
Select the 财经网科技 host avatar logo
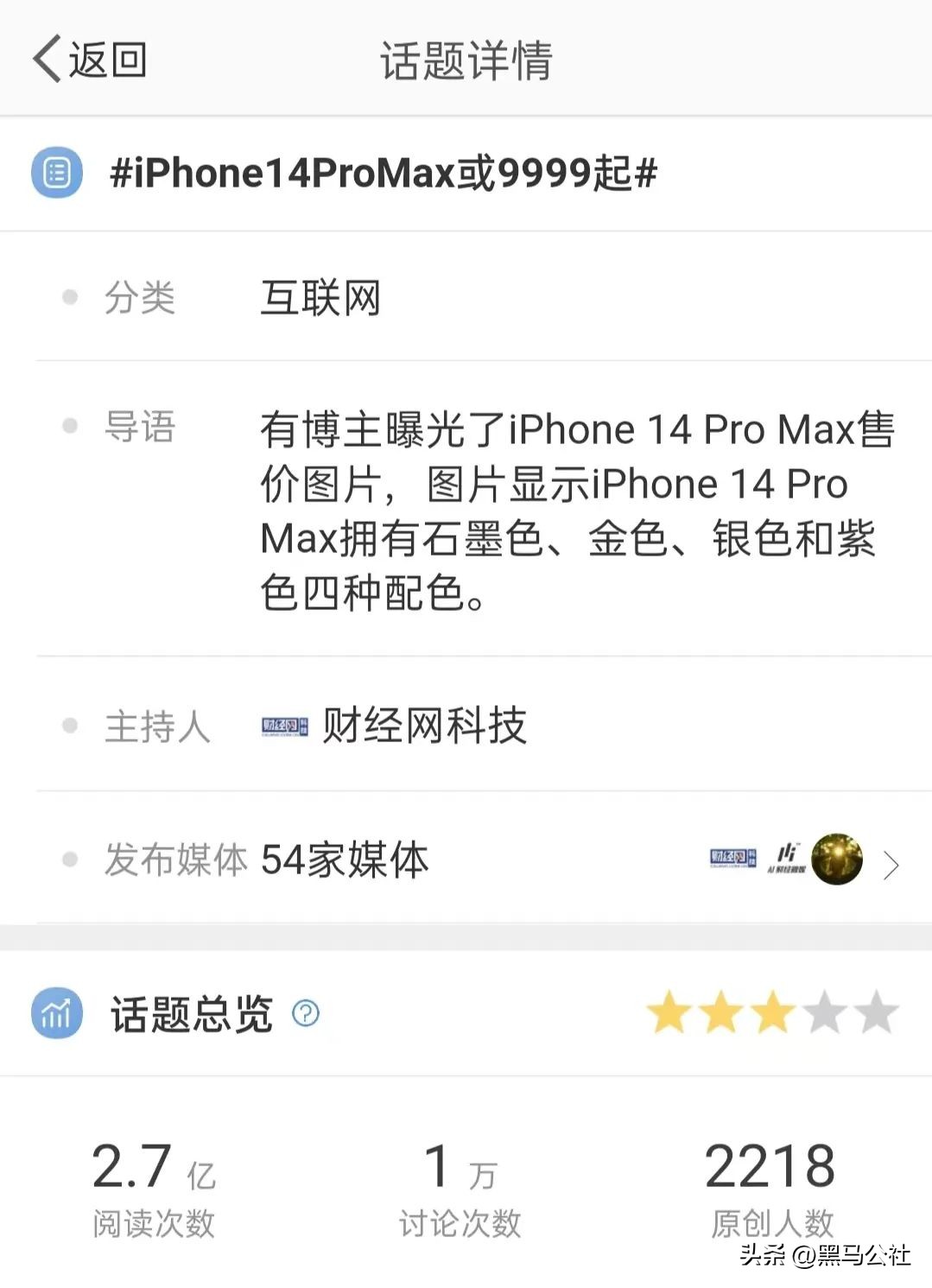click(x=282, y=726)
